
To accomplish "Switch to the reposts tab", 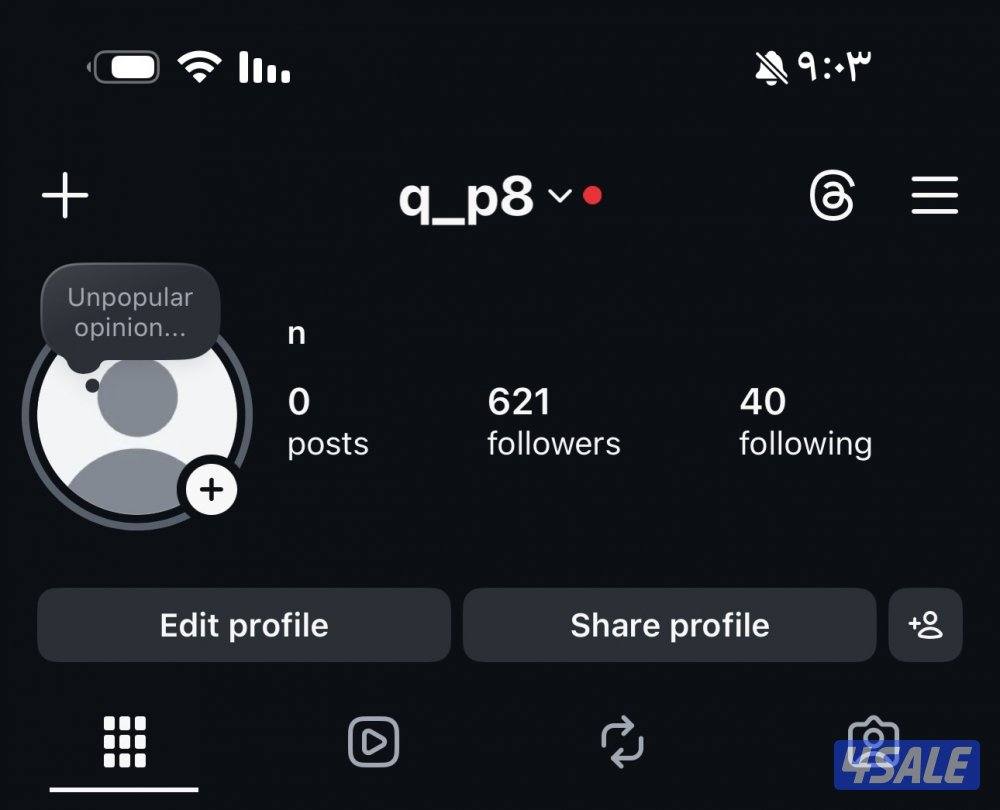I will pos(621,742).
